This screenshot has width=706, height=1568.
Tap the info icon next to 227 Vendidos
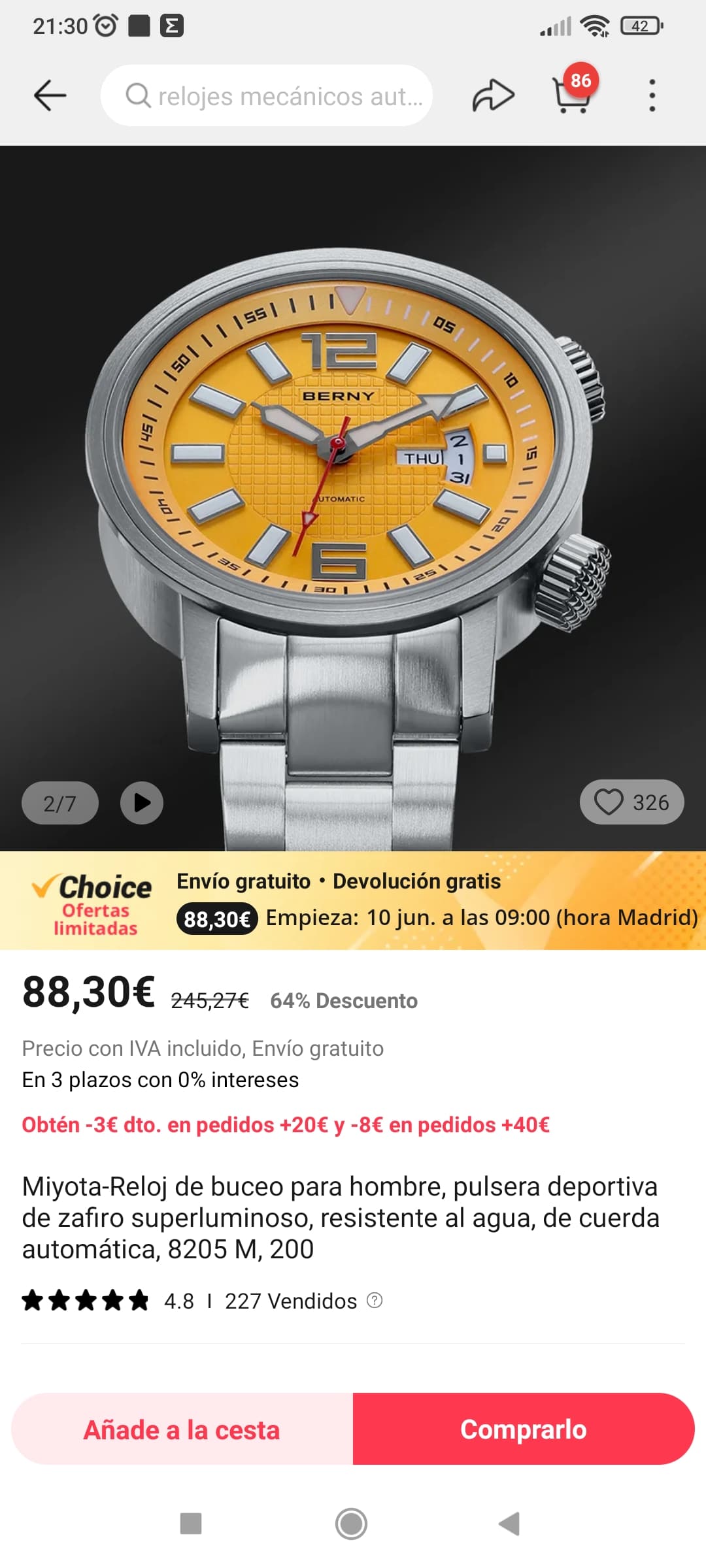point(375,1300)
